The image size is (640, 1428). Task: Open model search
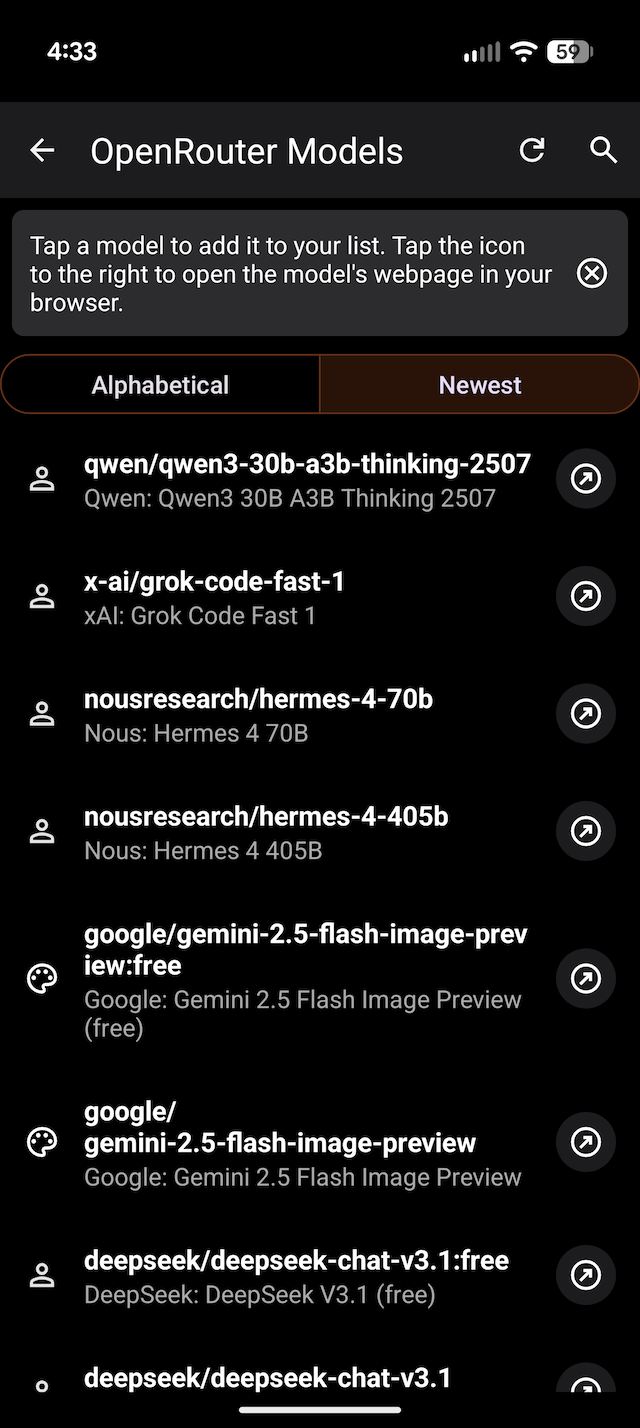(x=603, y=151)
